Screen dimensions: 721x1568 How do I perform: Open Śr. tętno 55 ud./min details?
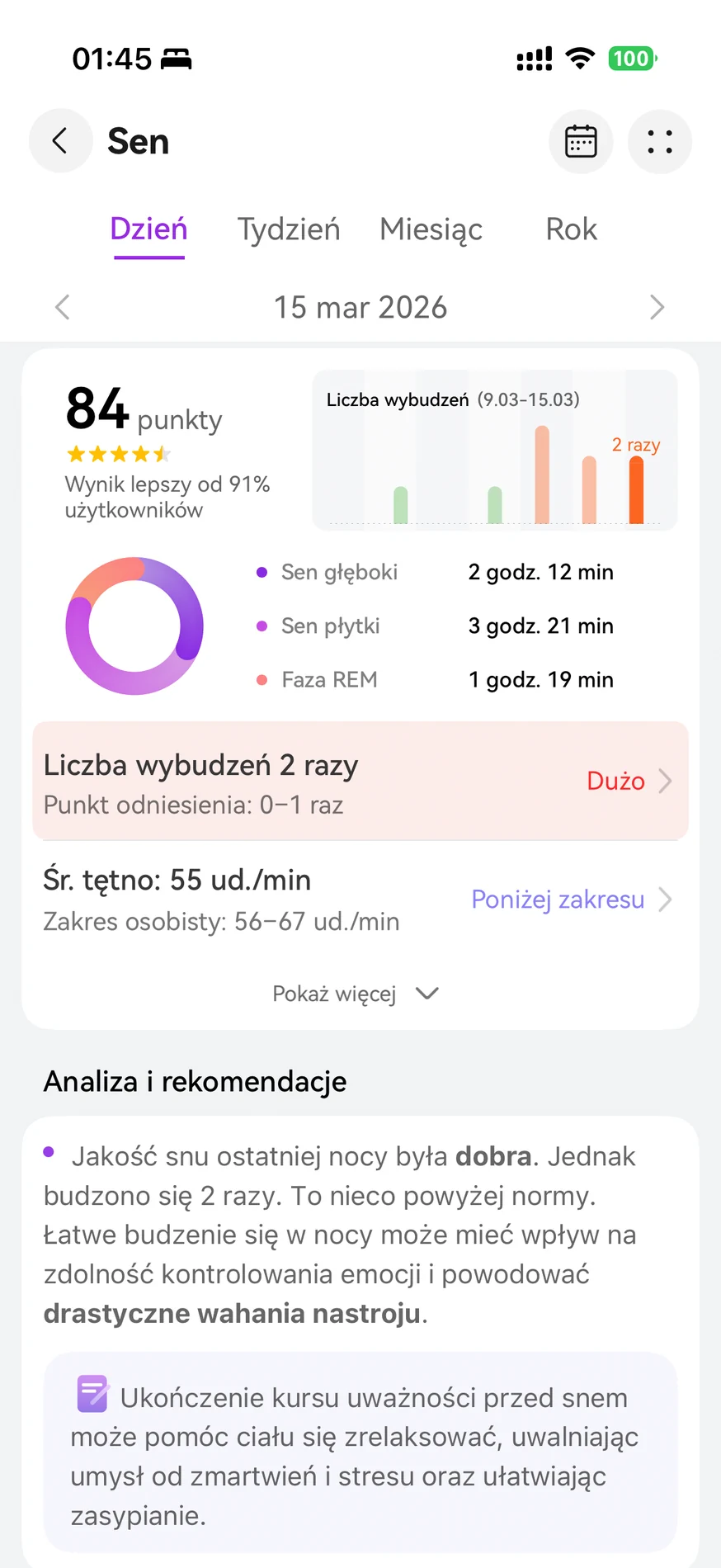click(360, 899)
